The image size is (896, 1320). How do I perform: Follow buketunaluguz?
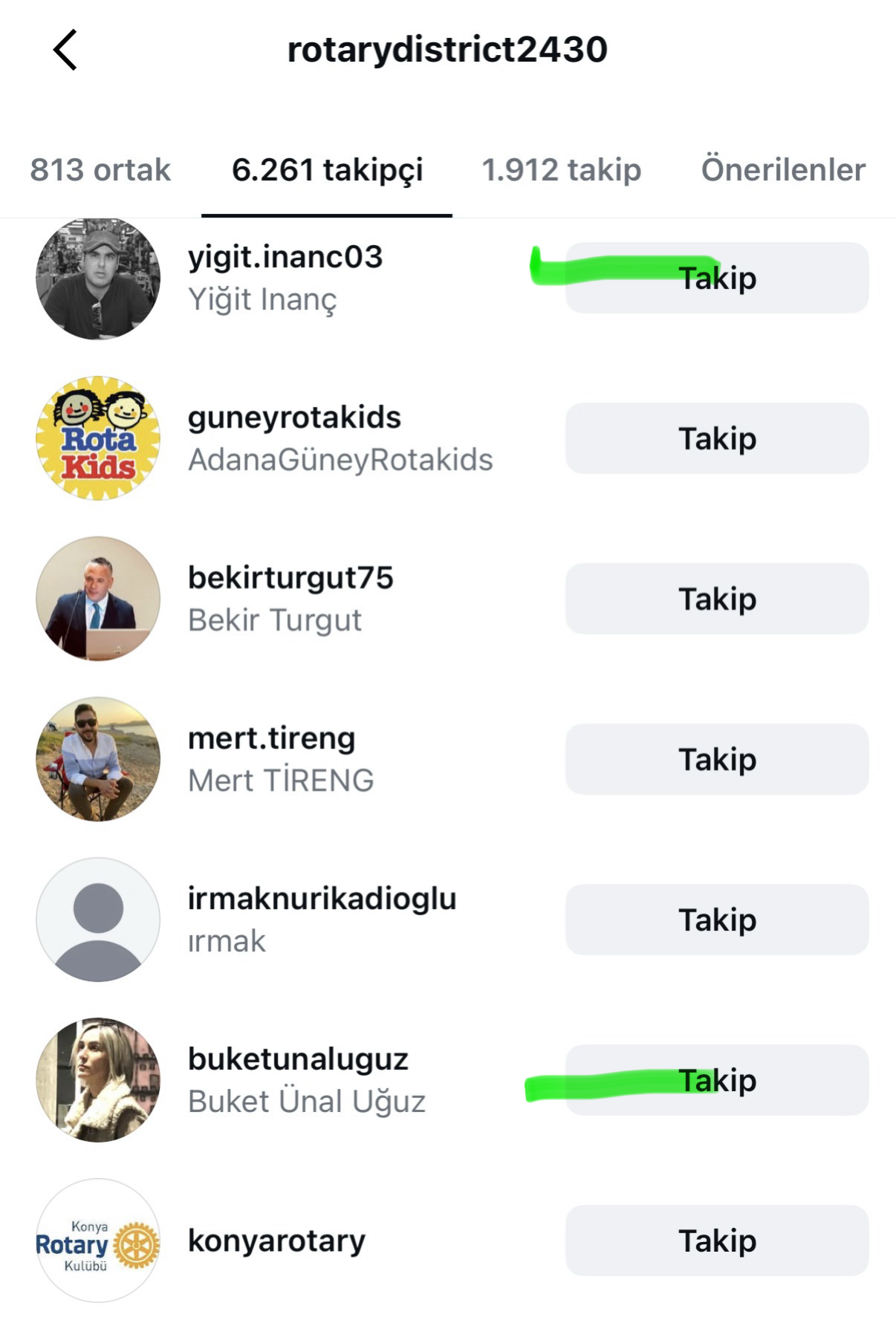[x=717, y=1080]
